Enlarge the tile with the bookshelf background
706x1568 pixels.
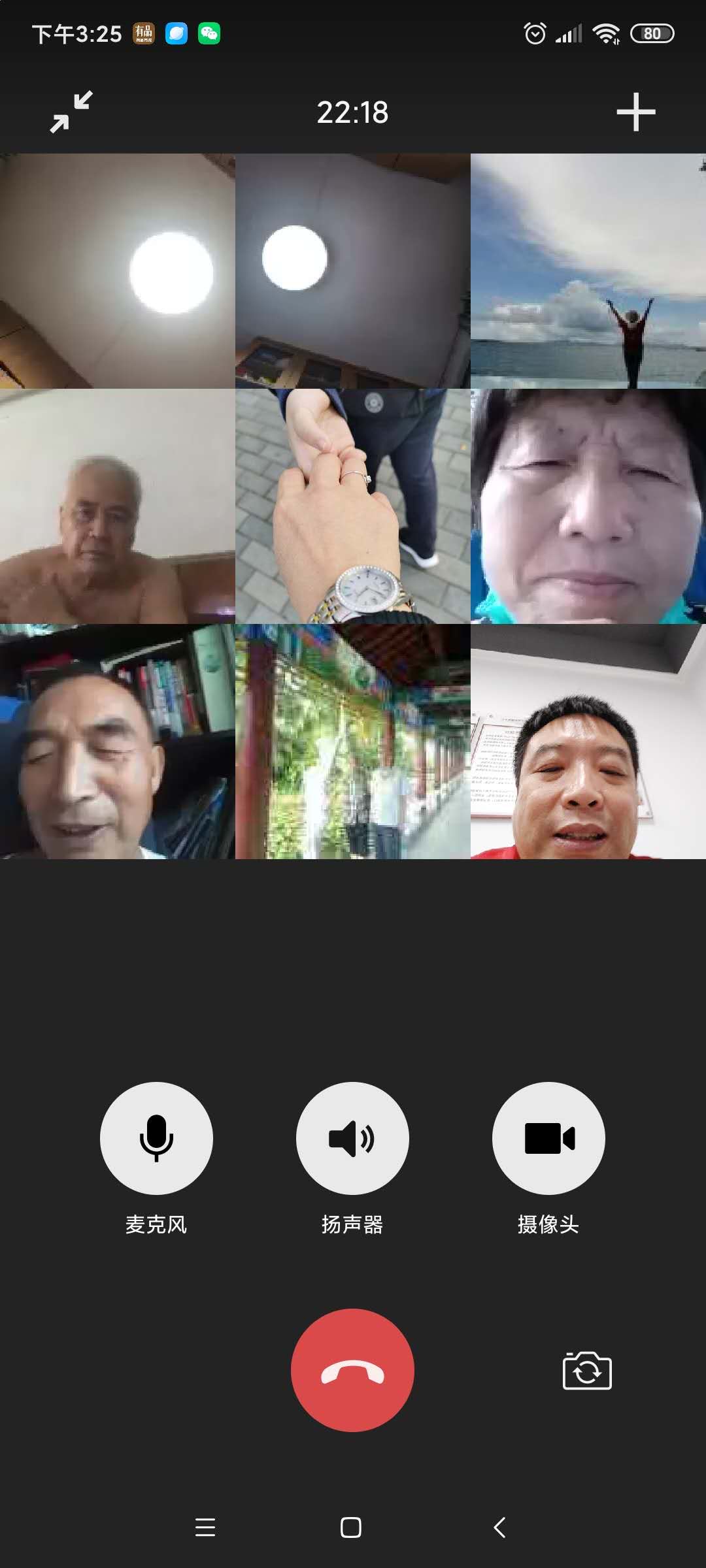coord(118,742)
